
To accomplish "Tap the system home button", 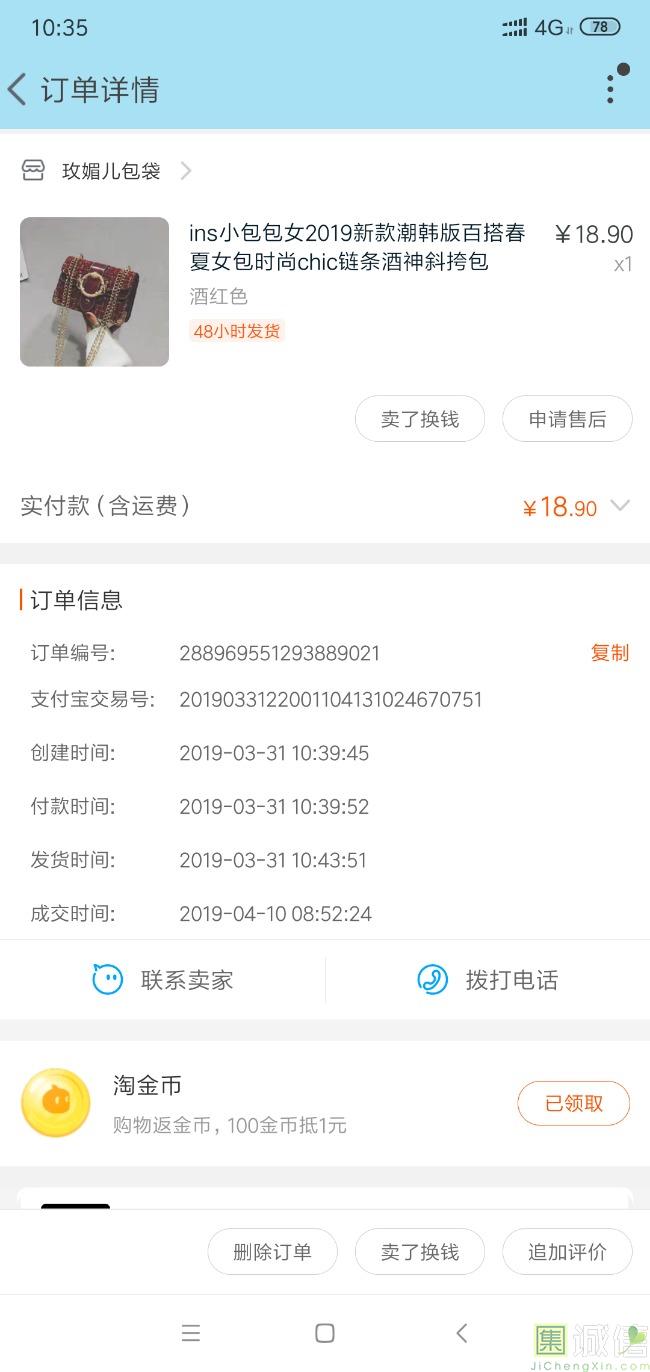I will [325, 1333].
